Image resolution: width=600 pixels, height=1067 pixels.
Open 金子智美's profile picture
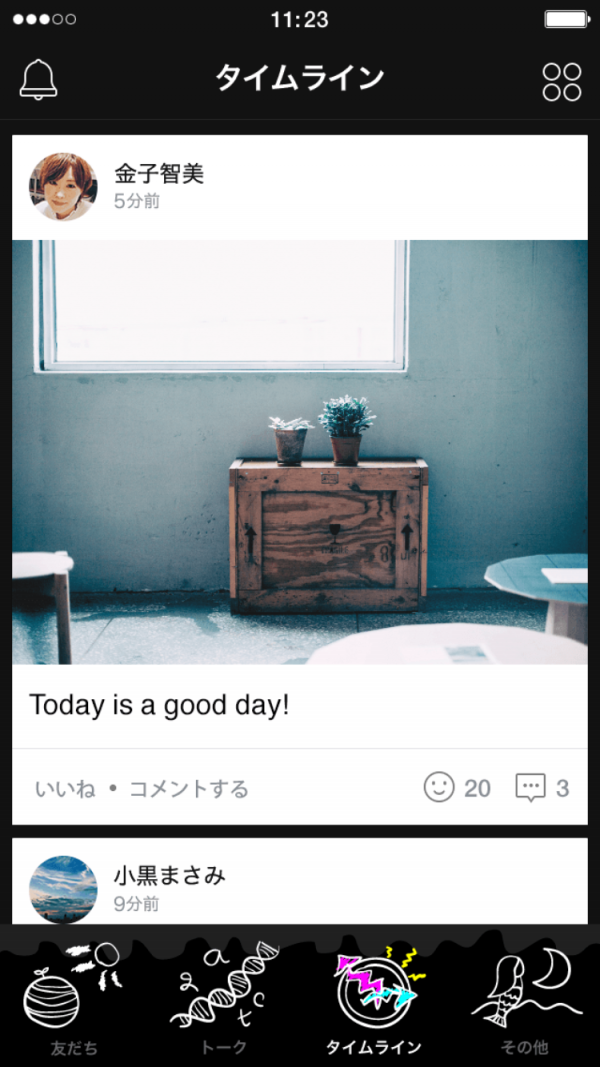(64, 187)
